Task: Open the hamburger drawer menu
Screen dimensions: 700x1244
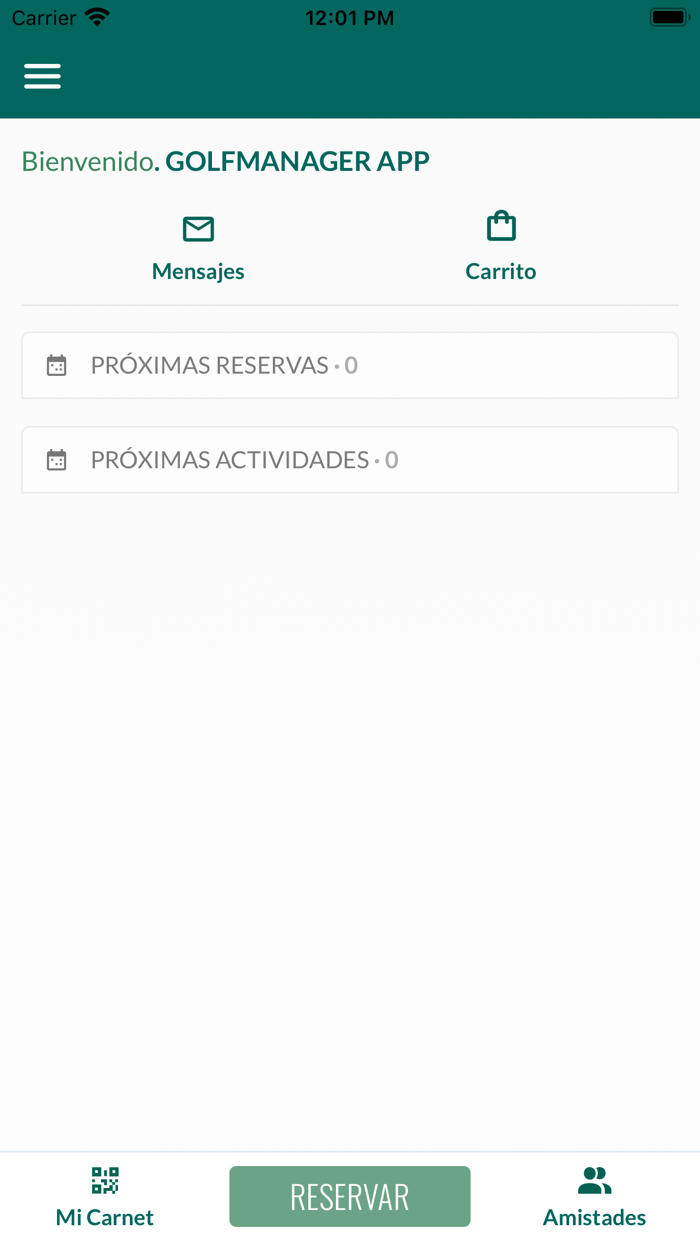Action: (42, 76)
